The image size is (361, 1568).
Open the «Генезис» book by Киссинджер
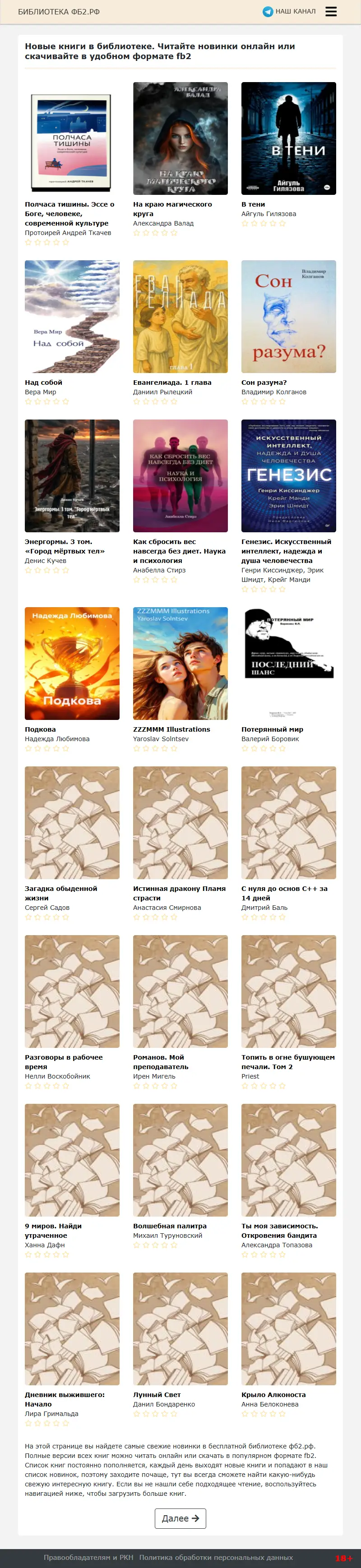(288, 475)
